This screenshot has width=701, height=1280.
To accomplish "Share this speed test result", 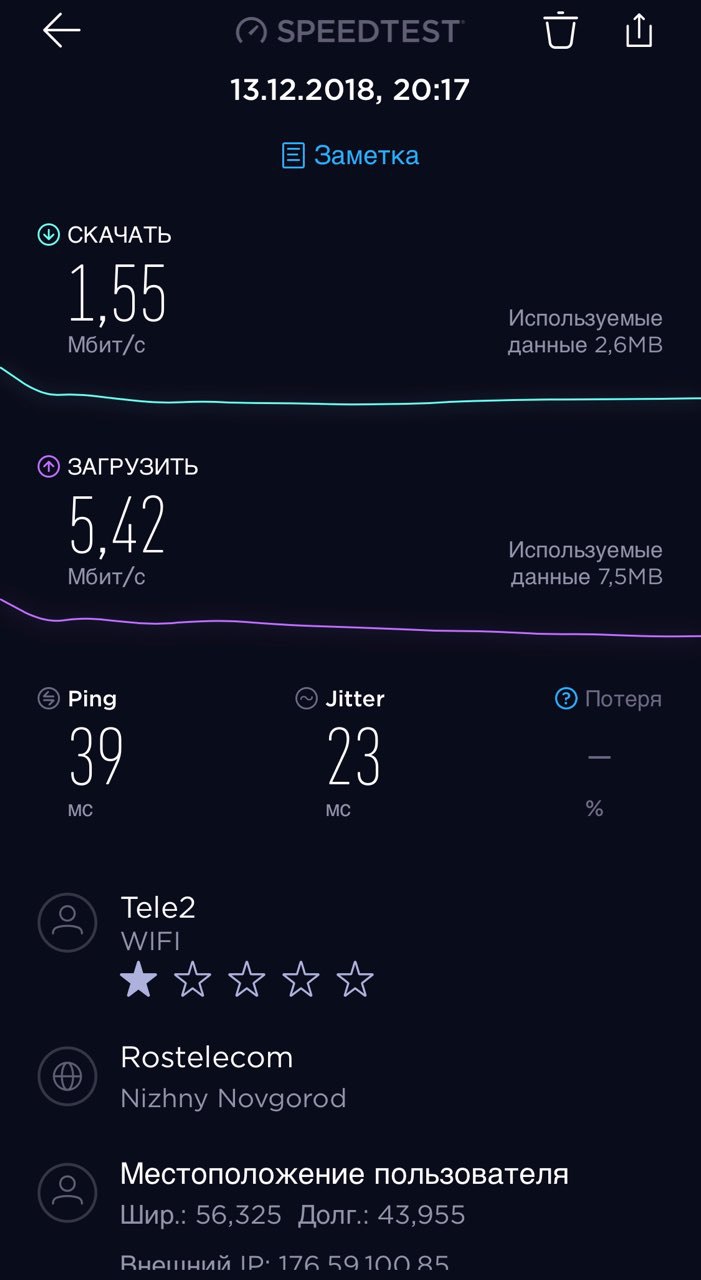I will pyautogui.click(x=638, y=30).
